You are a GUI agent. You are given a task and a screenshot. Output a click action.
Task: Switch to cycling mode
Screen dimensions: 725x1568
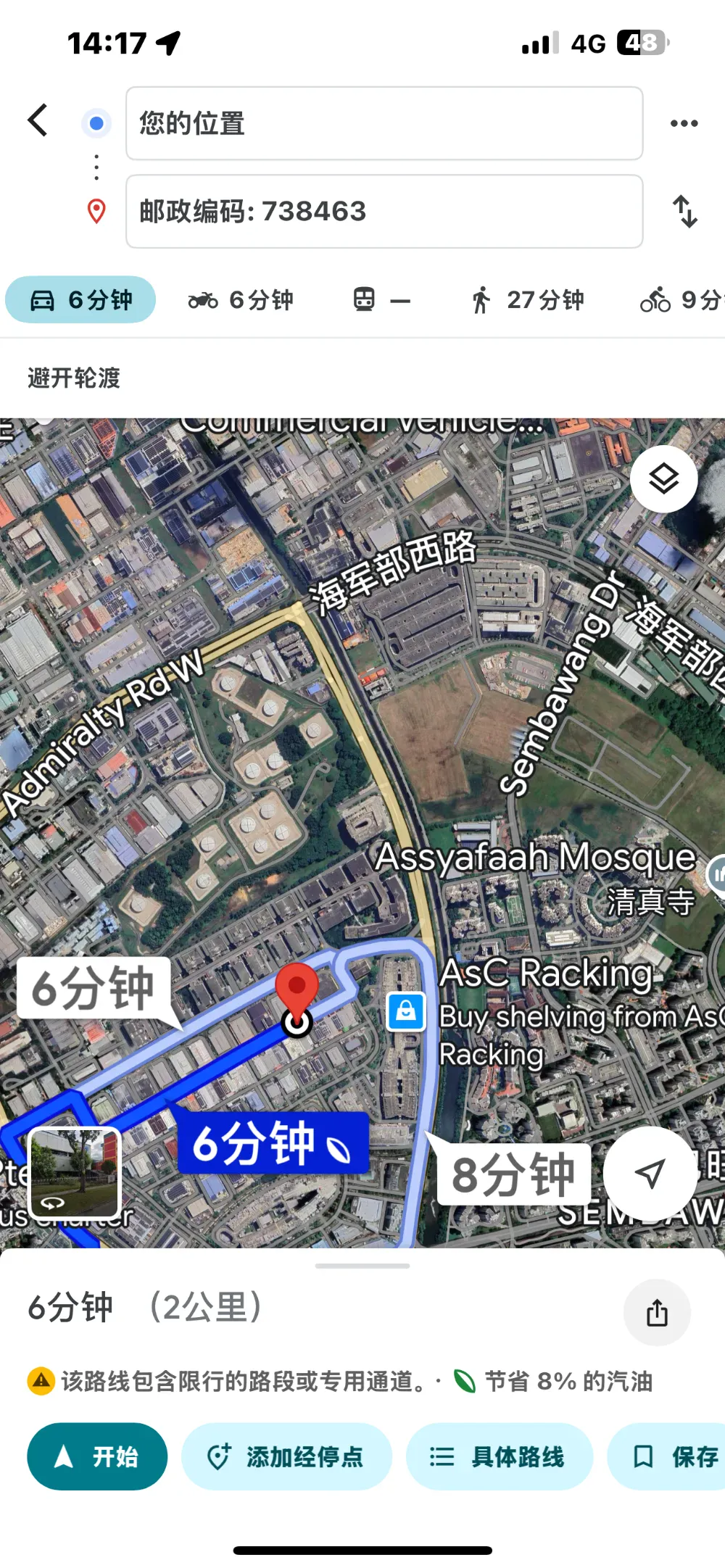click(681, 299)
